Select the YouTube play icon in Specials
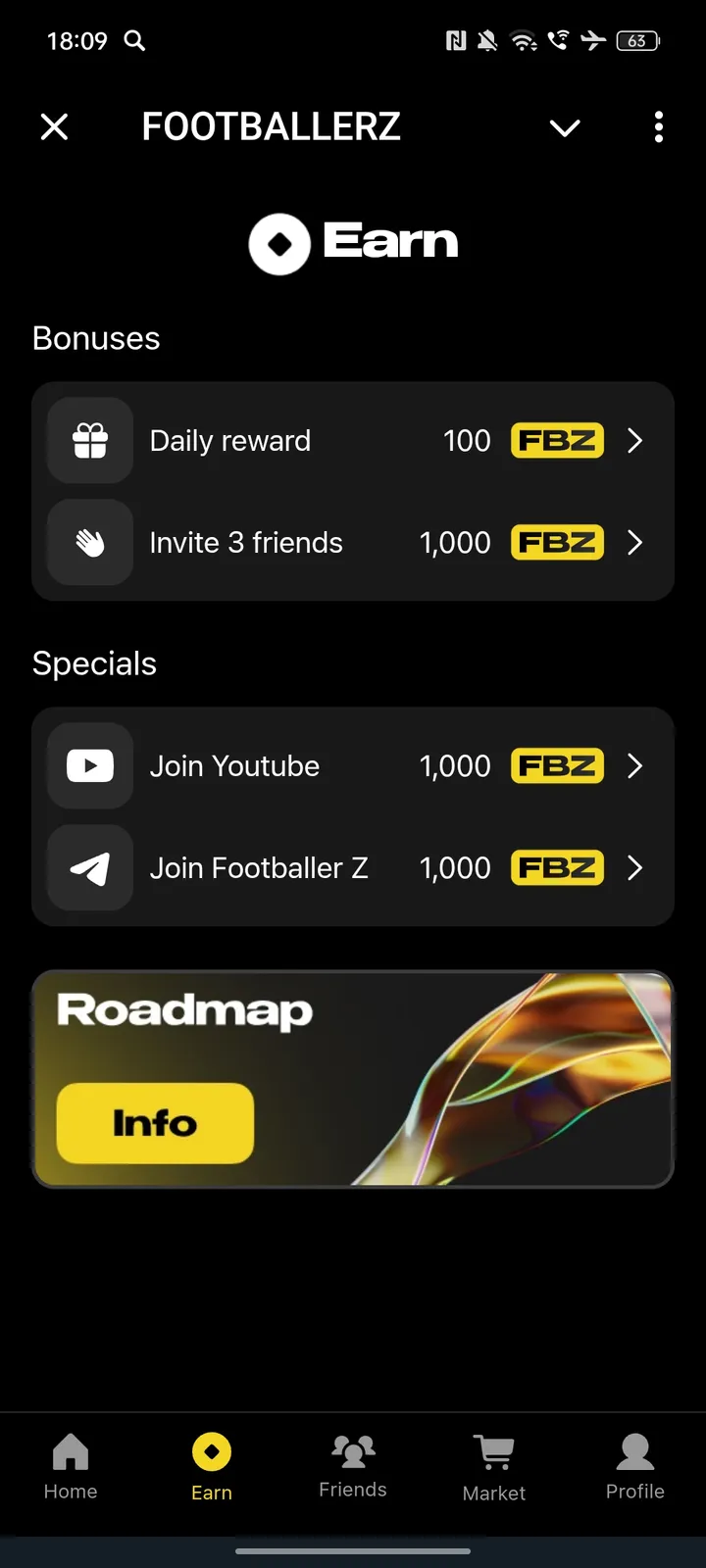The image size is (706, 1568). click(89, 765)
